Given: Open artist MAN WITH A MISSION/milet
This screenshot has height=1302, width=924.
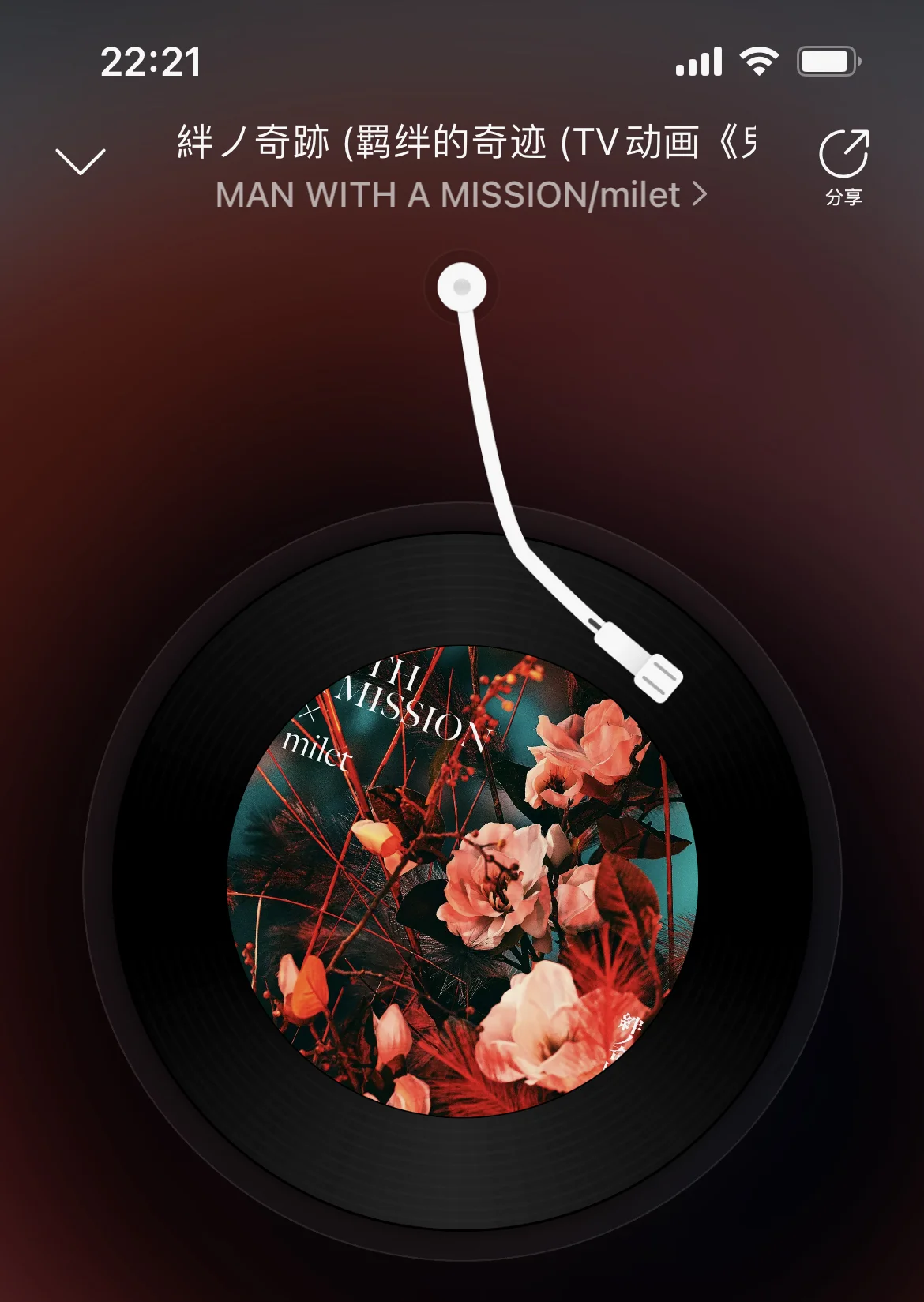Looking at the screenshot, I should tap(460, 195).
